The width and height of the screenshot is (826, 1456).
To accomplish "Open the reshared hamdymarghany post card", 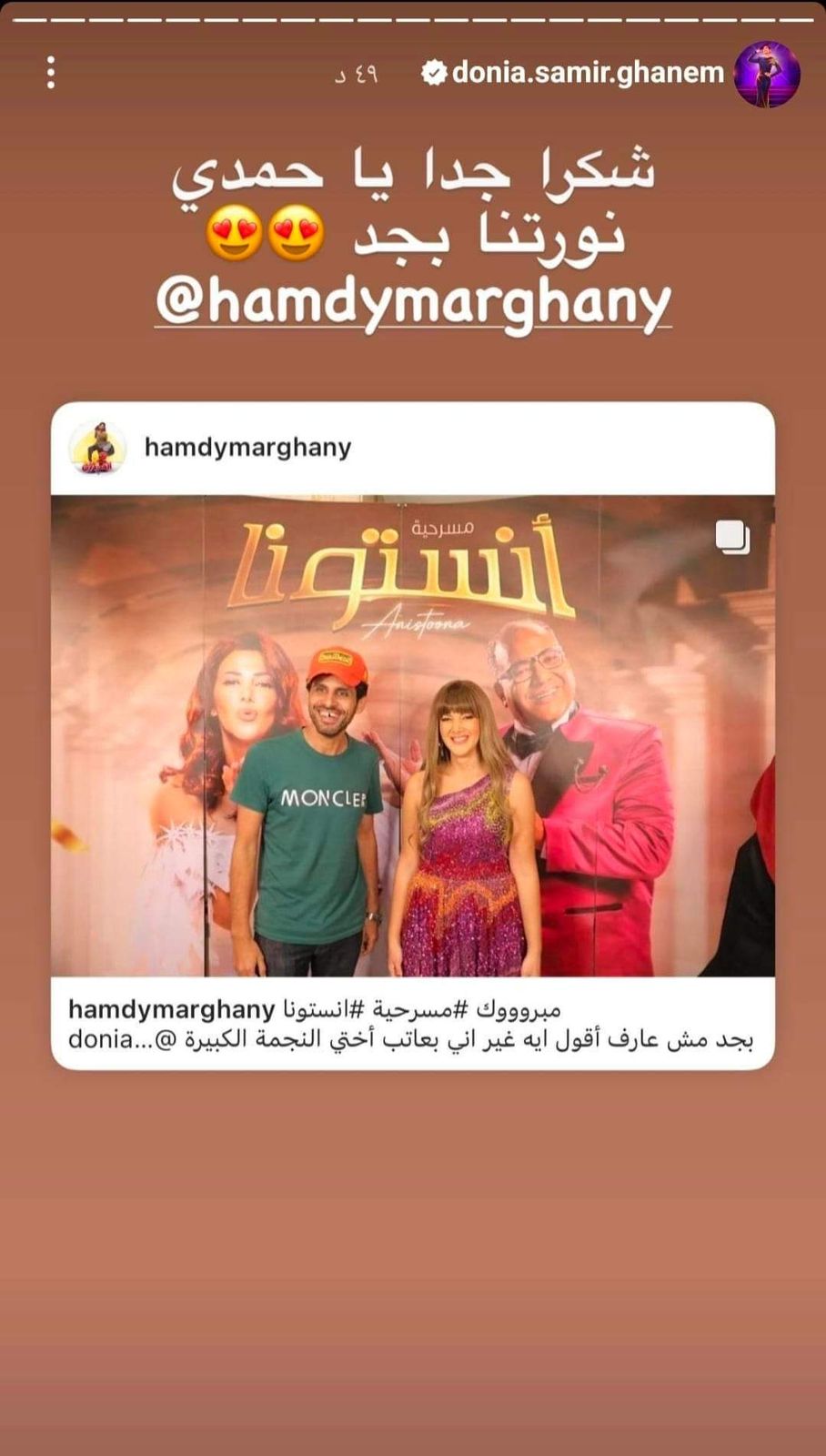I will tap(413, 735).
